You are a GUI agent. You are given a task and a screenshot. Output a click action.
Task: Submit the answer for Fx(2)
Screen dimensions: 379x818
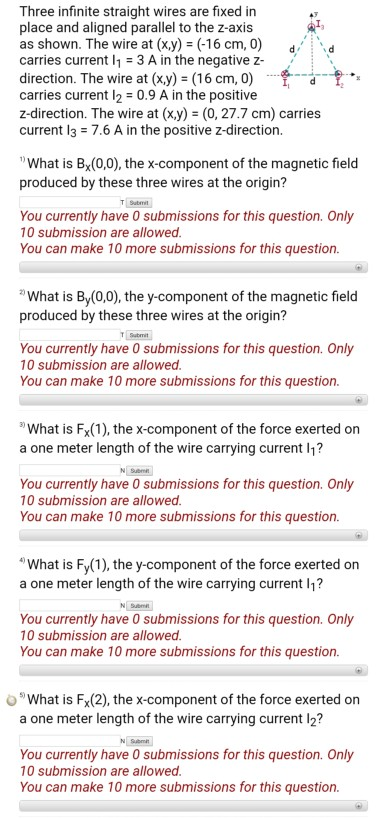coord(139,741)
